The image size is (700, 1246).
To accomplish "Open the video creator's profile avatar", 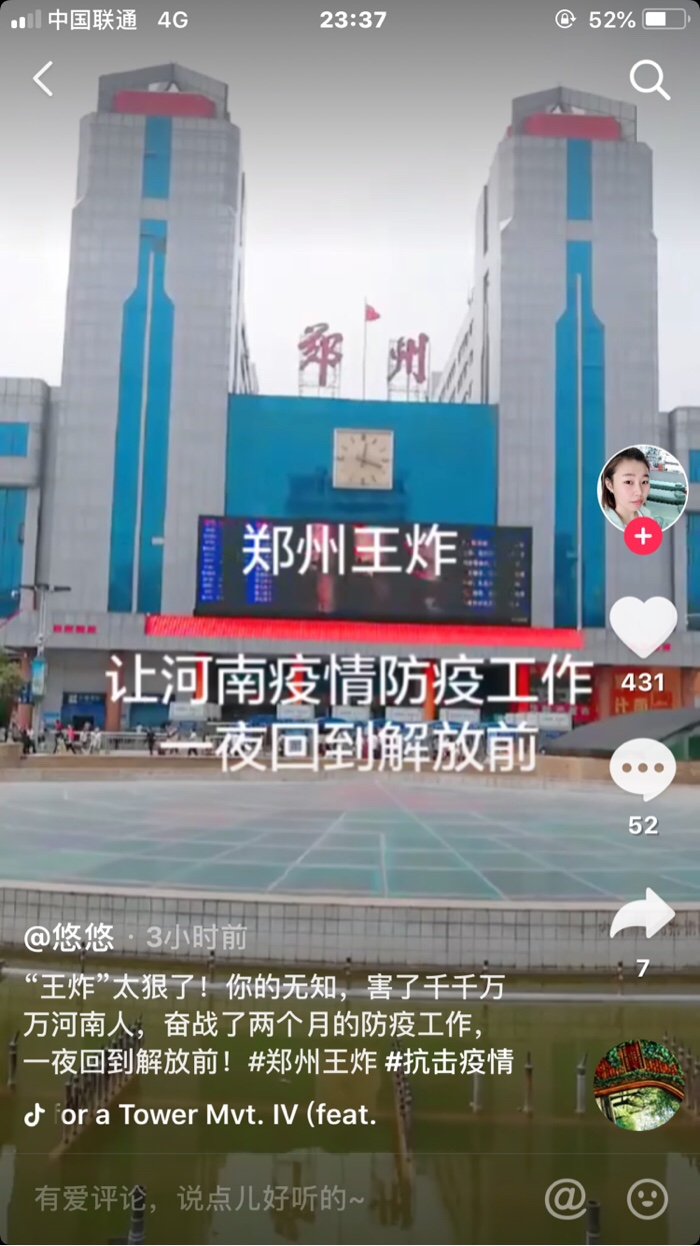I will [642, 488].
